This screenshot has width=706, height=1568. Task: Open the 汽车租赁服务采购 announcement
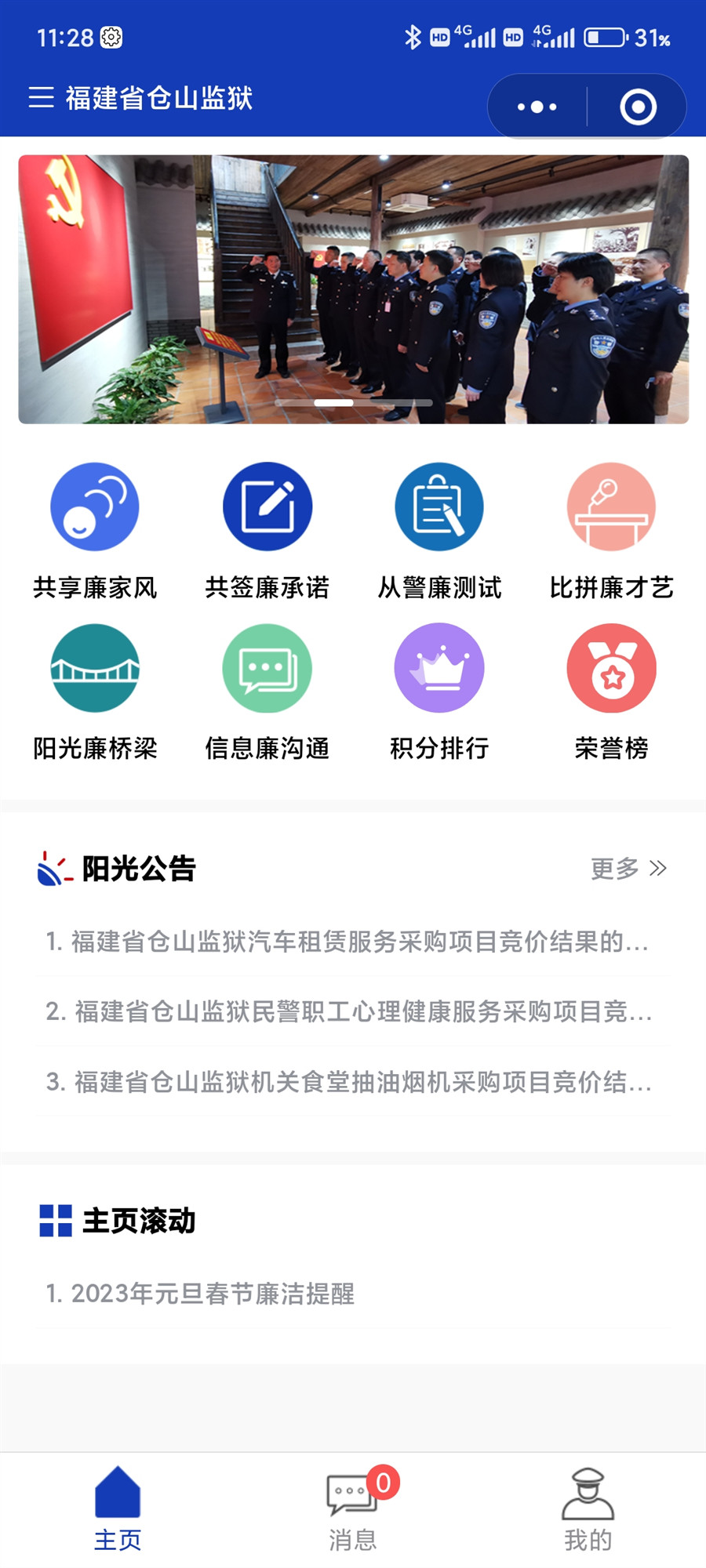(x=353, y=941)
